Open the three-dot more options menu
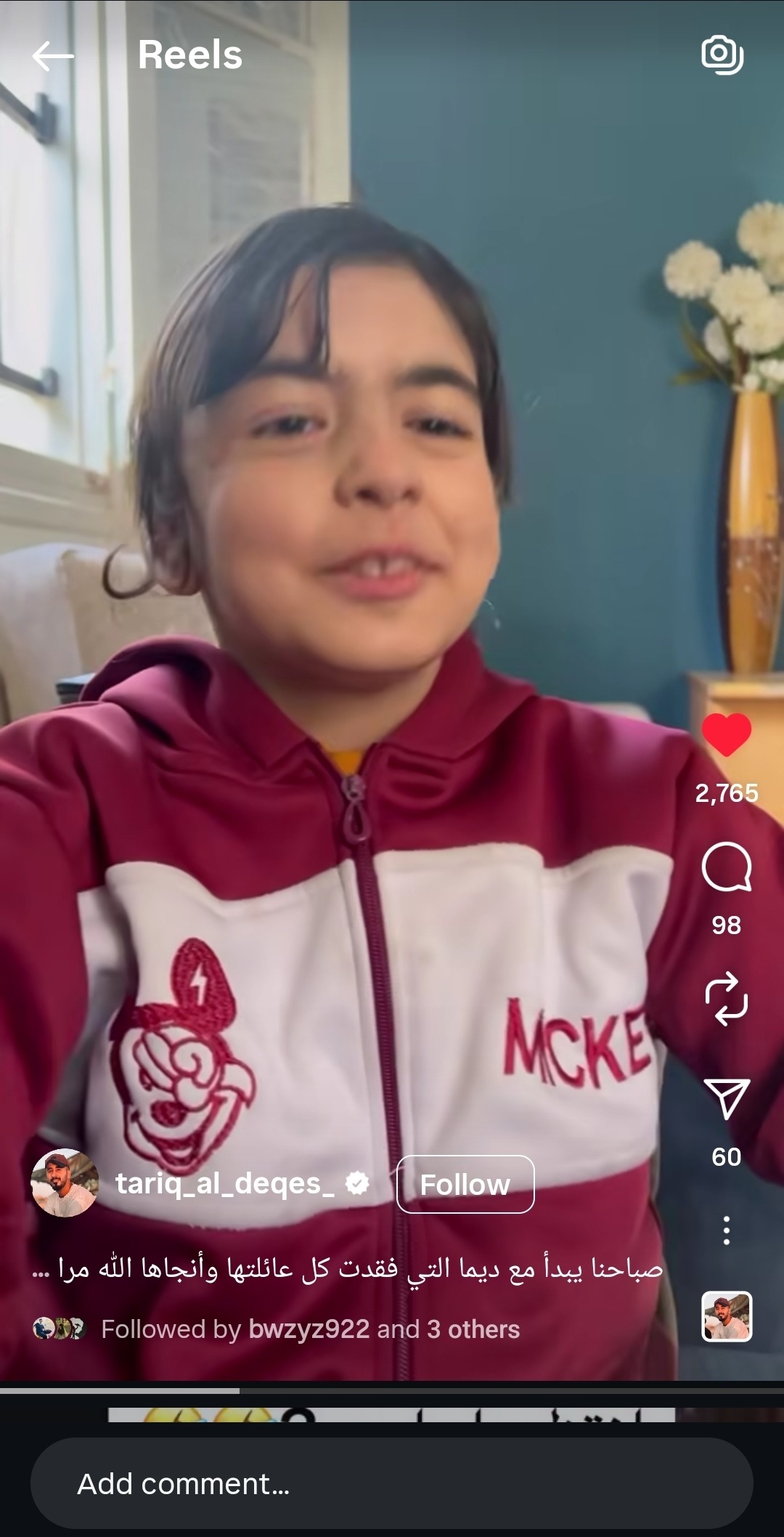 tap(726, 1230)
